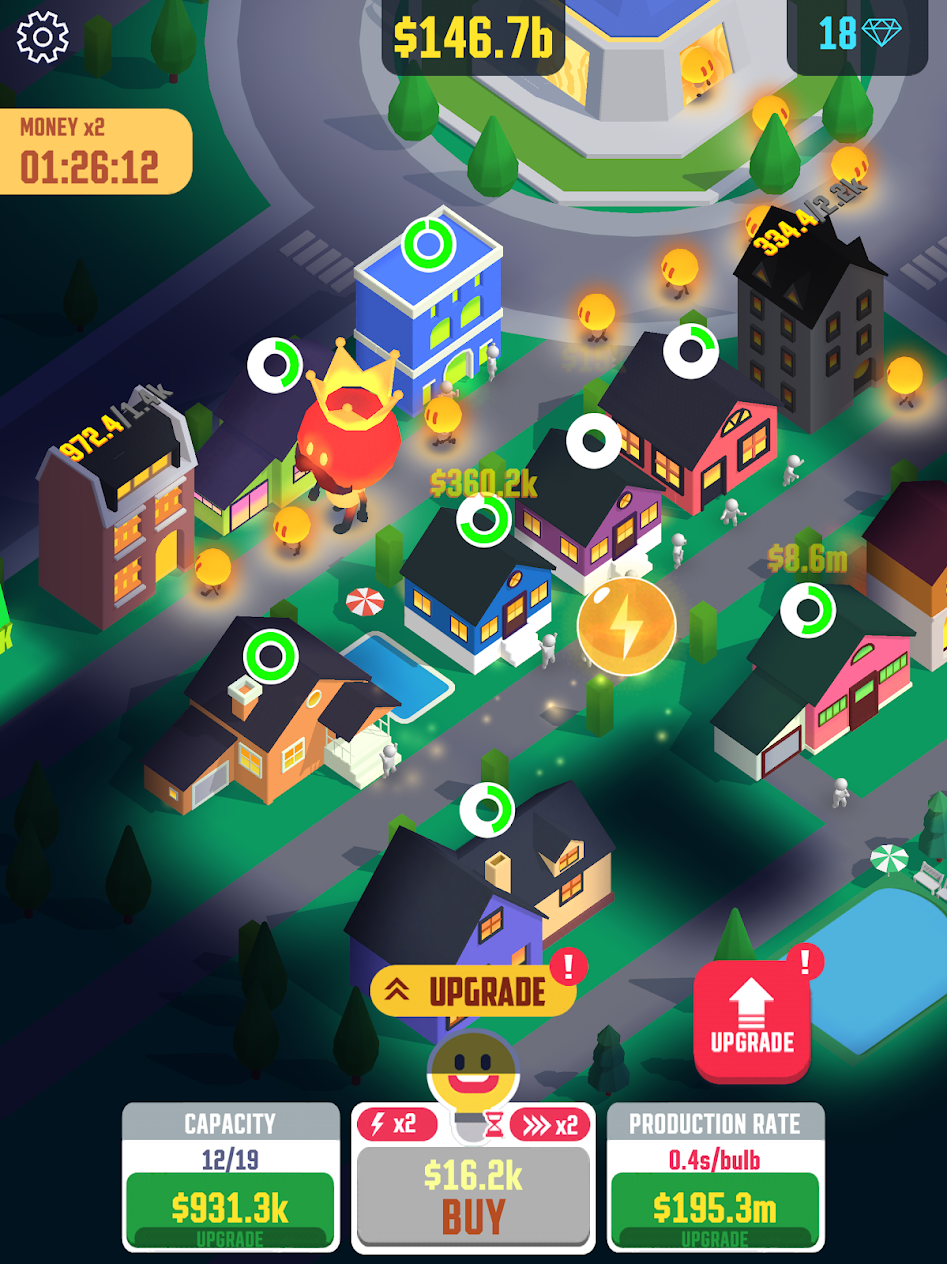The width and height of the screenshot is (947, 1264).
Task: Tap the MONEY x2 countdown timer
Action: tap(95, 143)
